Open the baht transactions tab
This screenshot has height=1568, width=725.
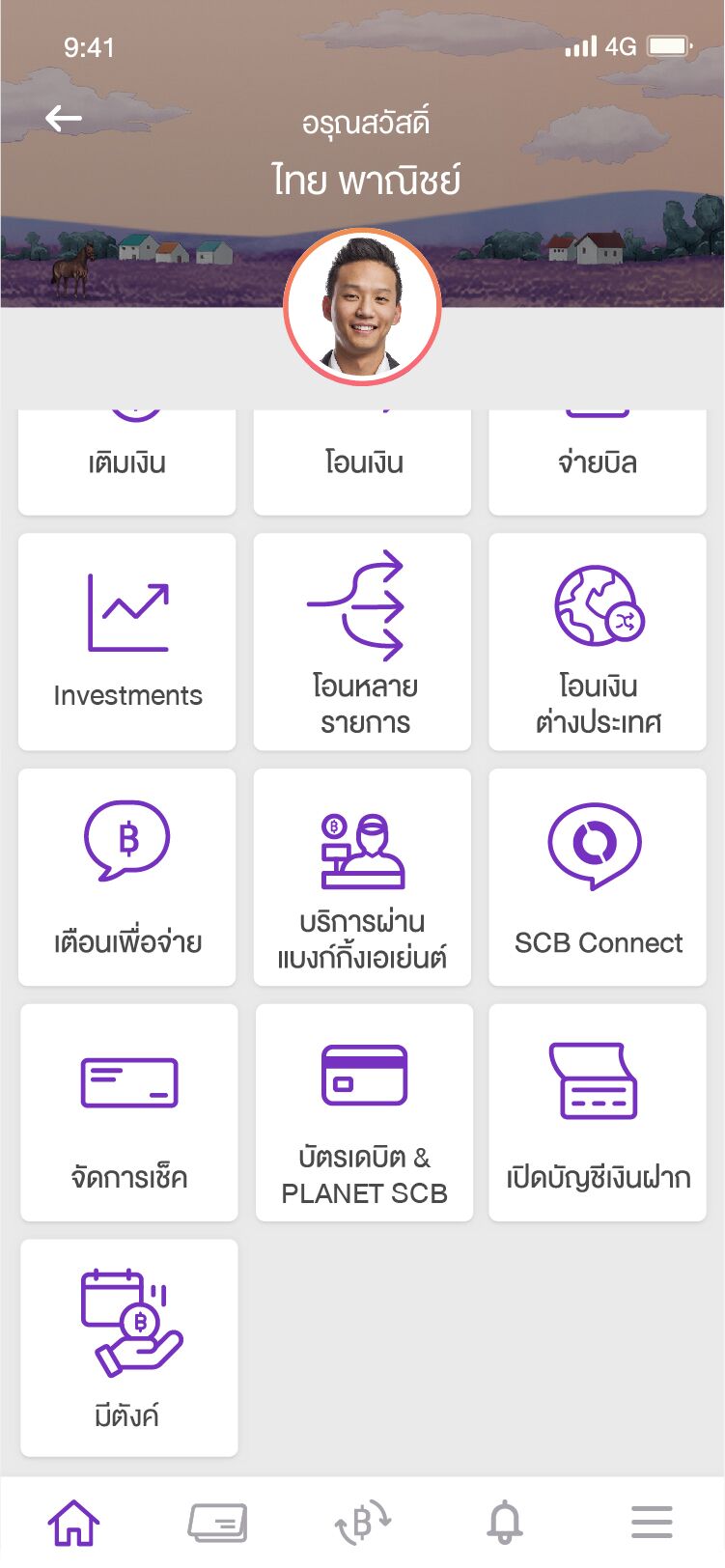362,1524
